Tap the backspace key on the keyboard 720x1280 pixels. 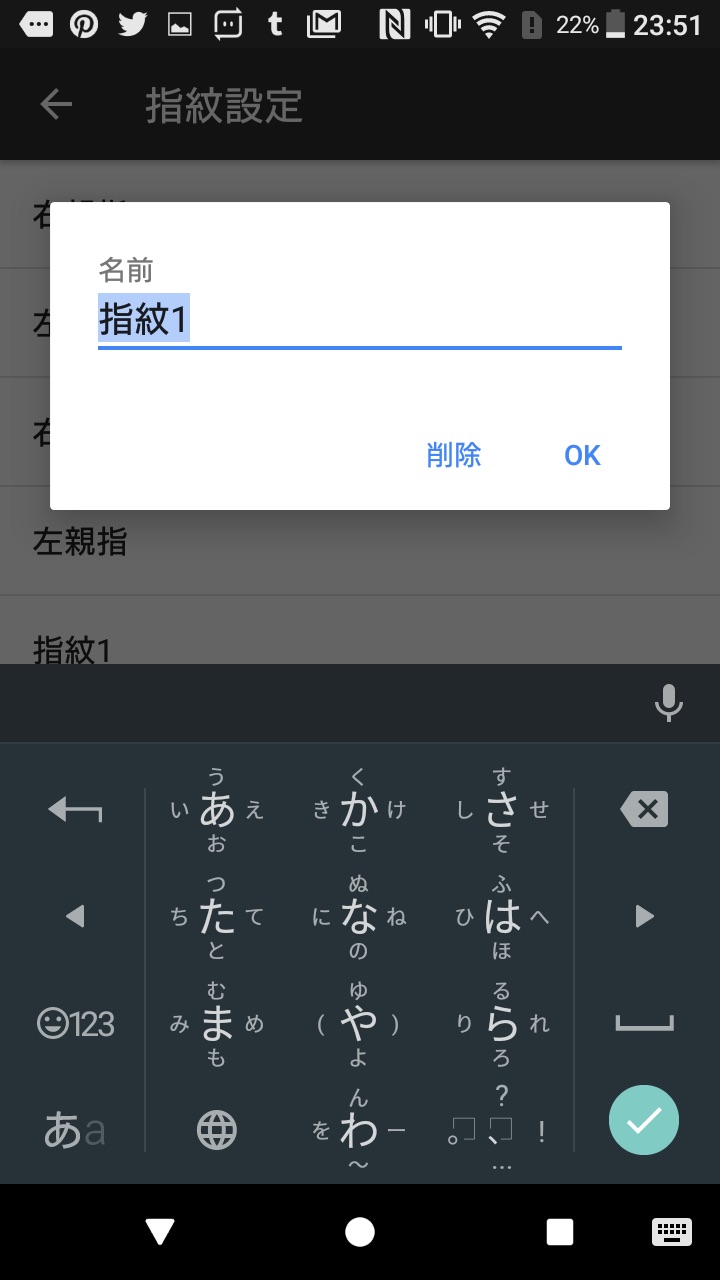coord(645,809)
